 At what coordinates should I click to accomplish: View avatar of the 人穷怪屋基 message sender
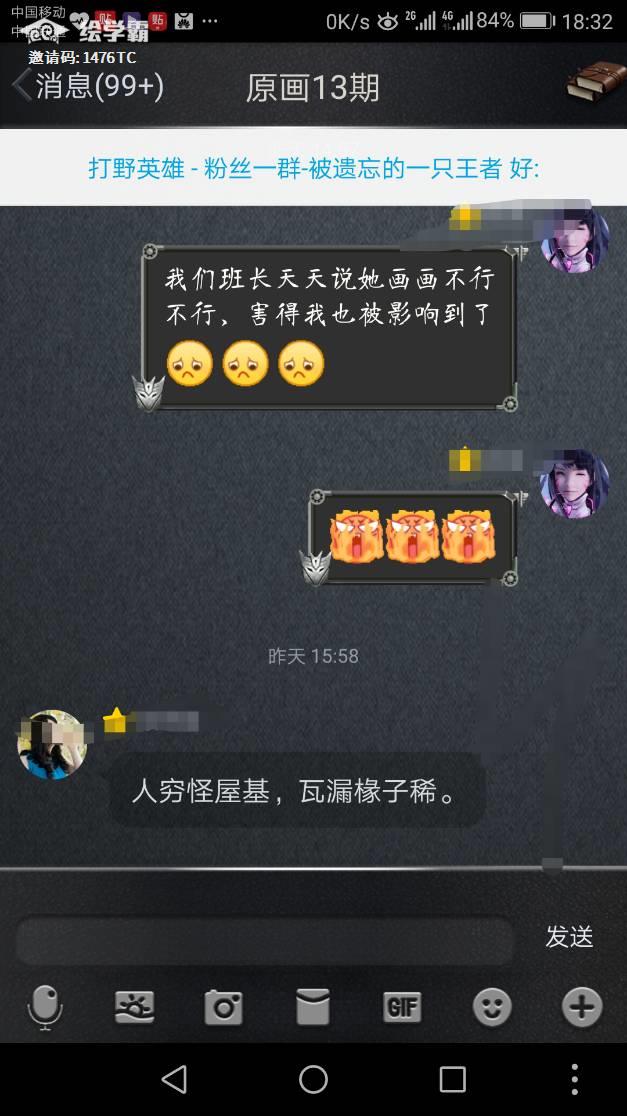coord(52,745)
